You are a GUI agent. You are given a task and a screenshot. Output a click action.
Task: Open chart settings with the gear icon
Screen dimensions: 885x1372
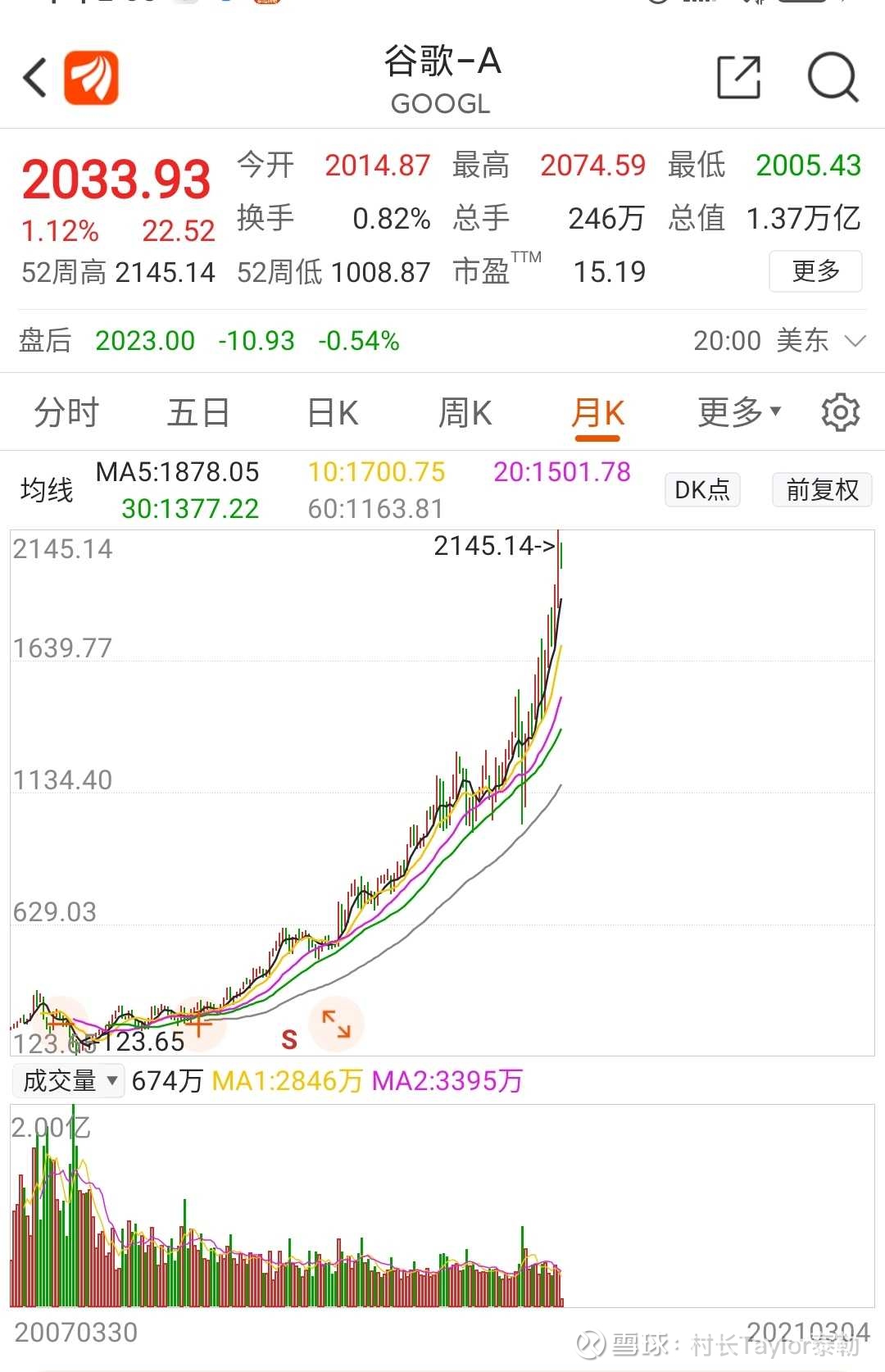click(841, 411)
